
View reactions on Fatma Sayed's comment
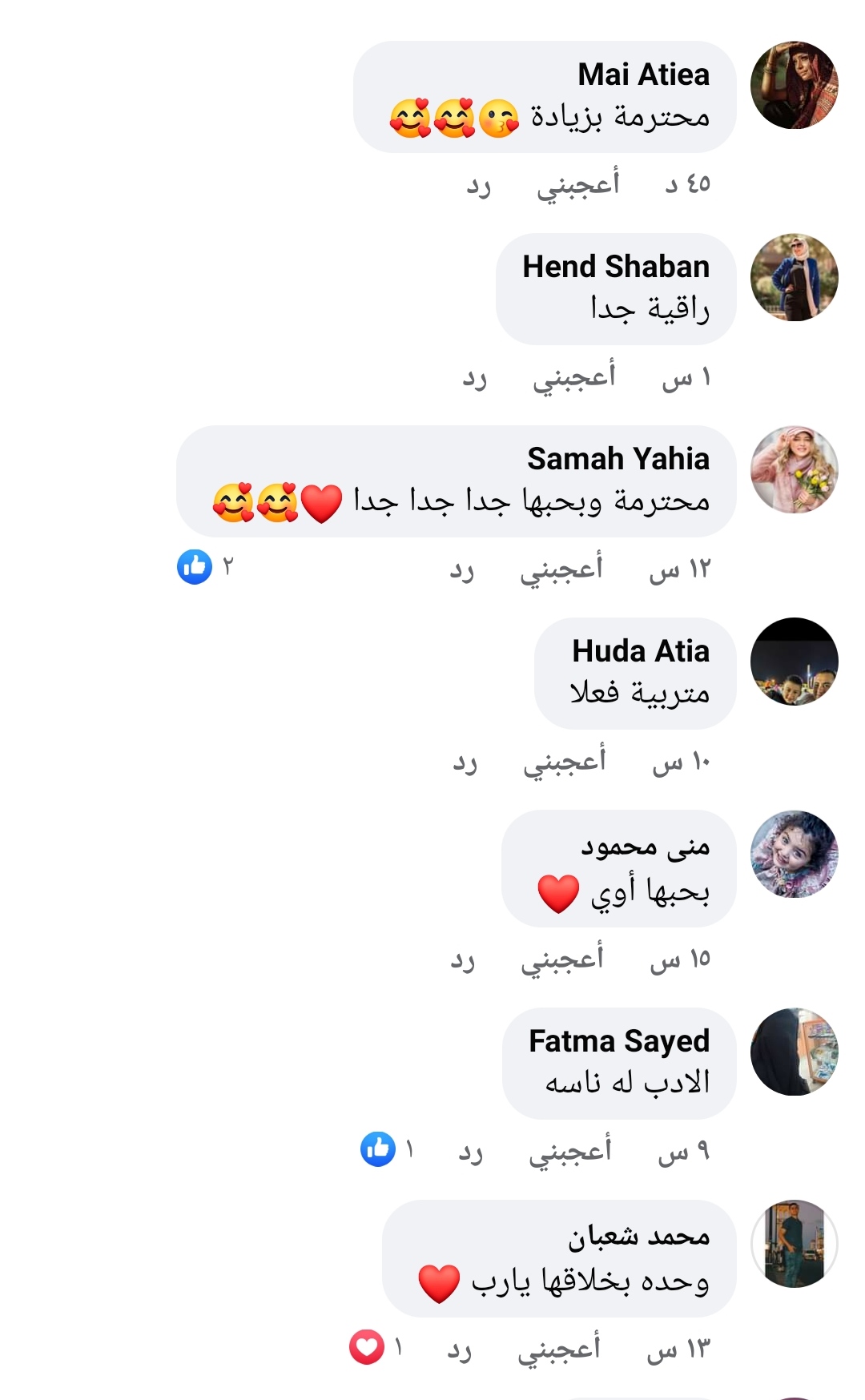click(386, 1149)
